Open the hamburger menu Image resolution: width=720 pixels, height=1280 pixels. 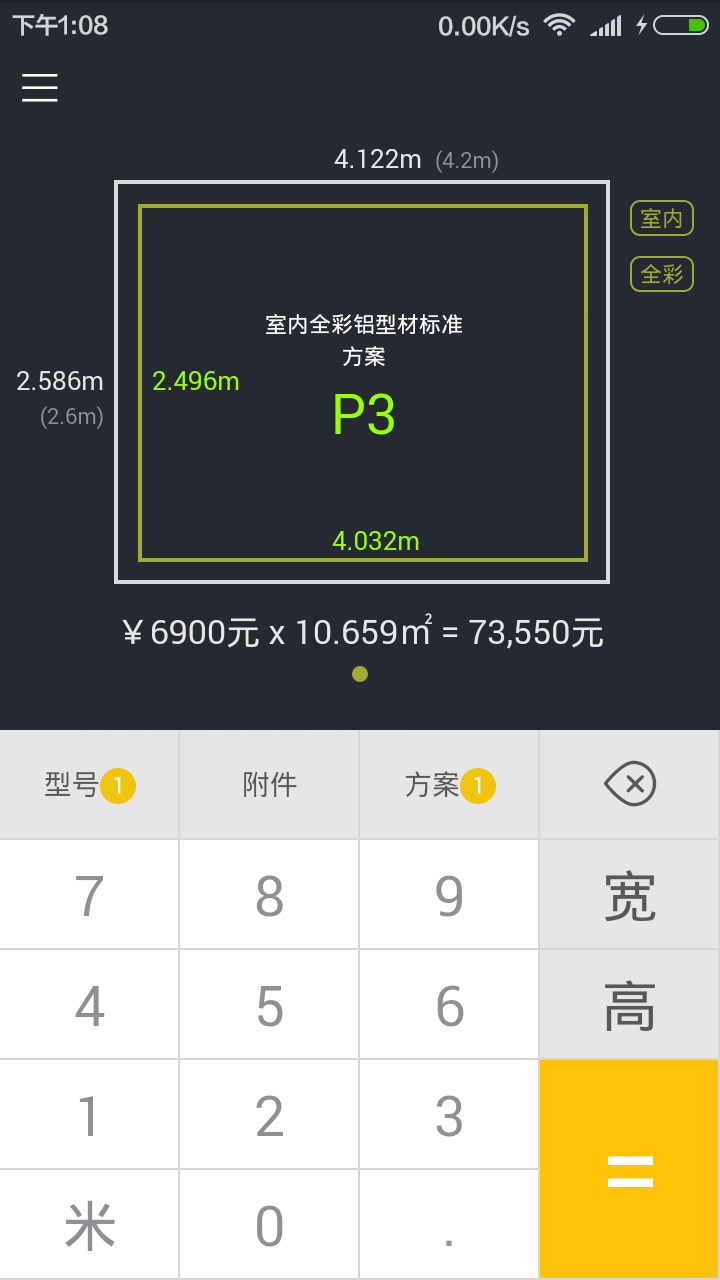click(x=40, y=88)
